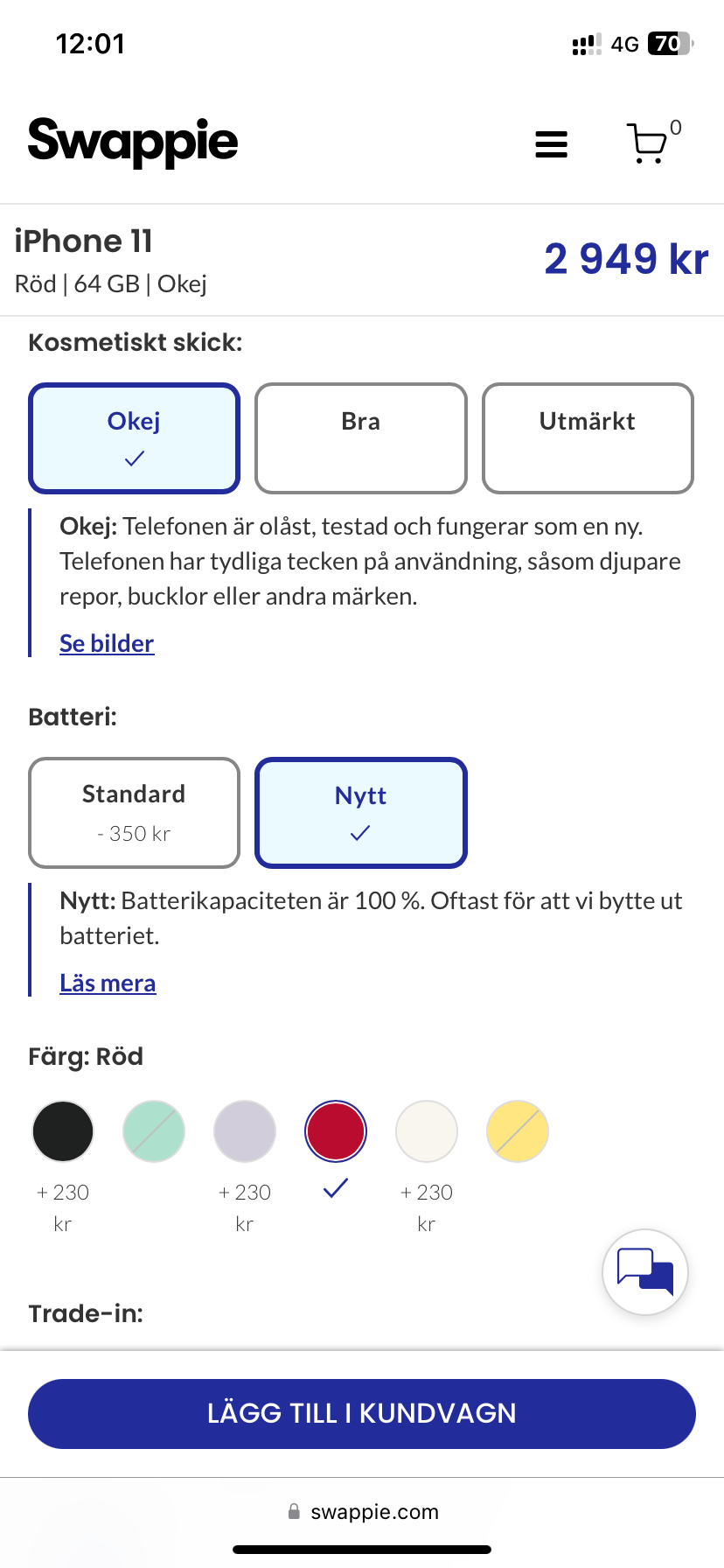This screenshot has height=1568, width=724.
Task: Choose the black color swatch
Action: coord(63,1130)
